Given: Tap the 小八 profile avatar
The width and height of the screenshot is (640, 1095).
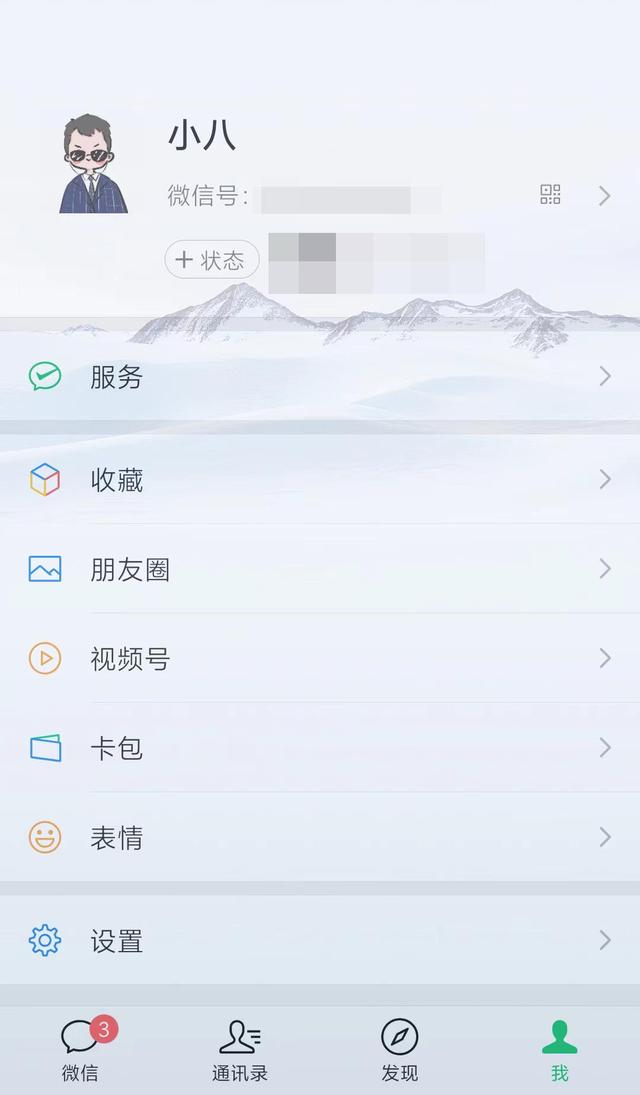Looking at the screenshot, I should [94, 164].
